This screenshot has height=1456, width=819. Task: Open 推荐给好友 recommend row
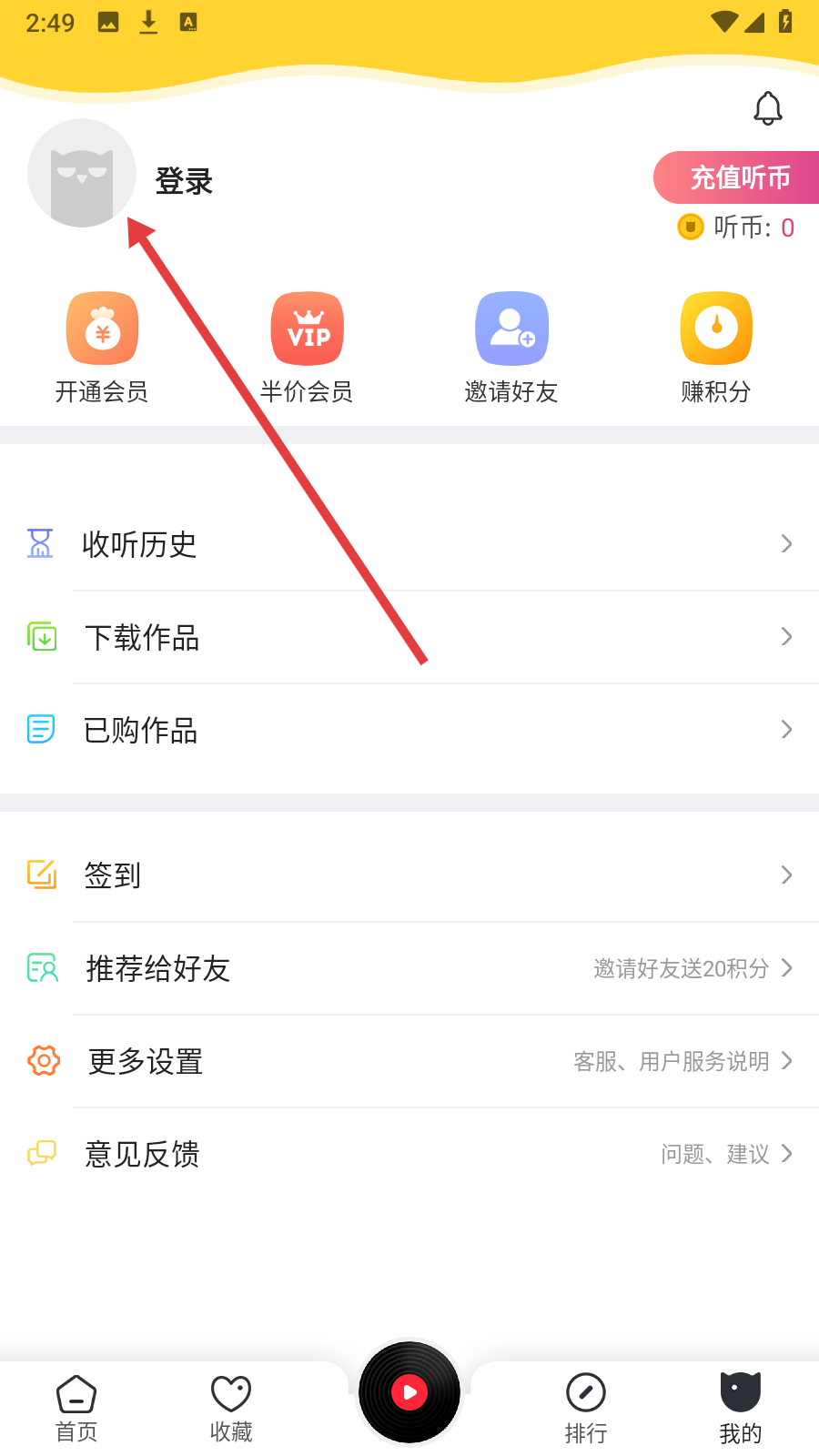(409, 968)
